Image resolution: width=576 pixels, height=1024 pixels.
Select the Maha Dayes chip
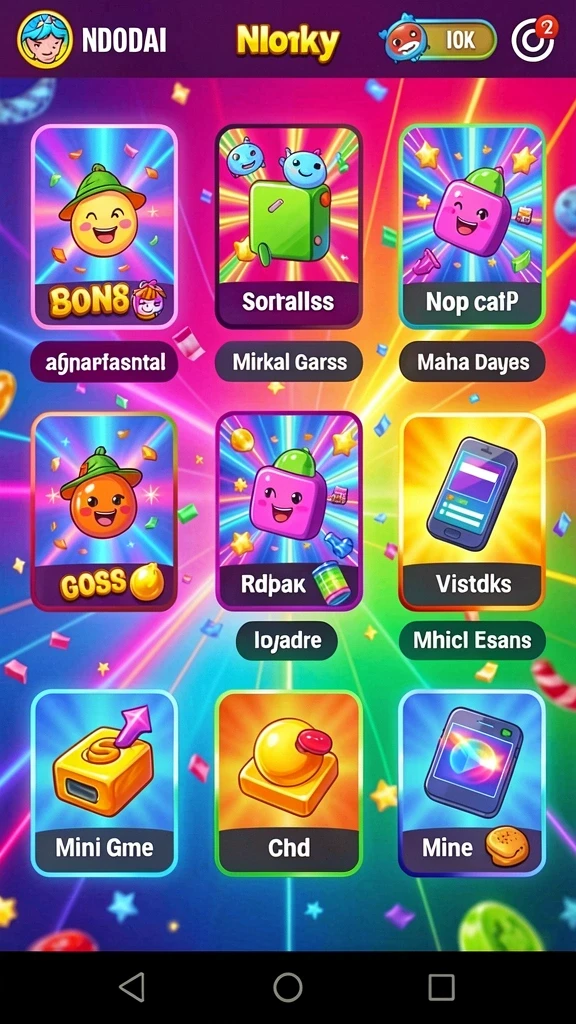[x=472, y=361]
